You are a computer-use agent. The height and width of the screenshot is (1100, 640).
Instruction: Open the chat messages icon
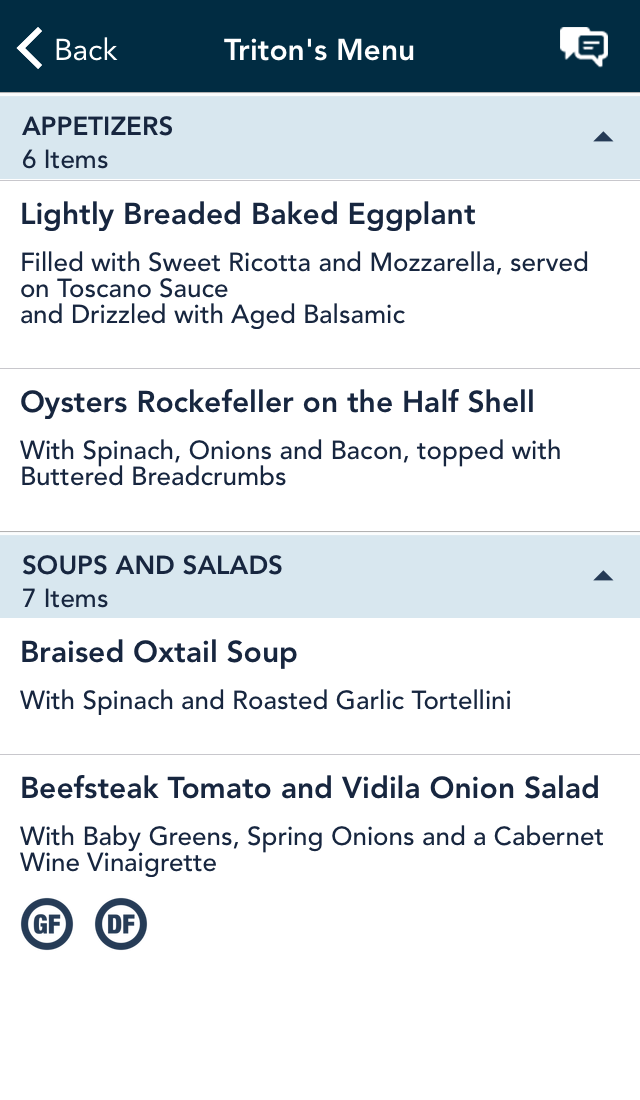click(x=583, y=48)
